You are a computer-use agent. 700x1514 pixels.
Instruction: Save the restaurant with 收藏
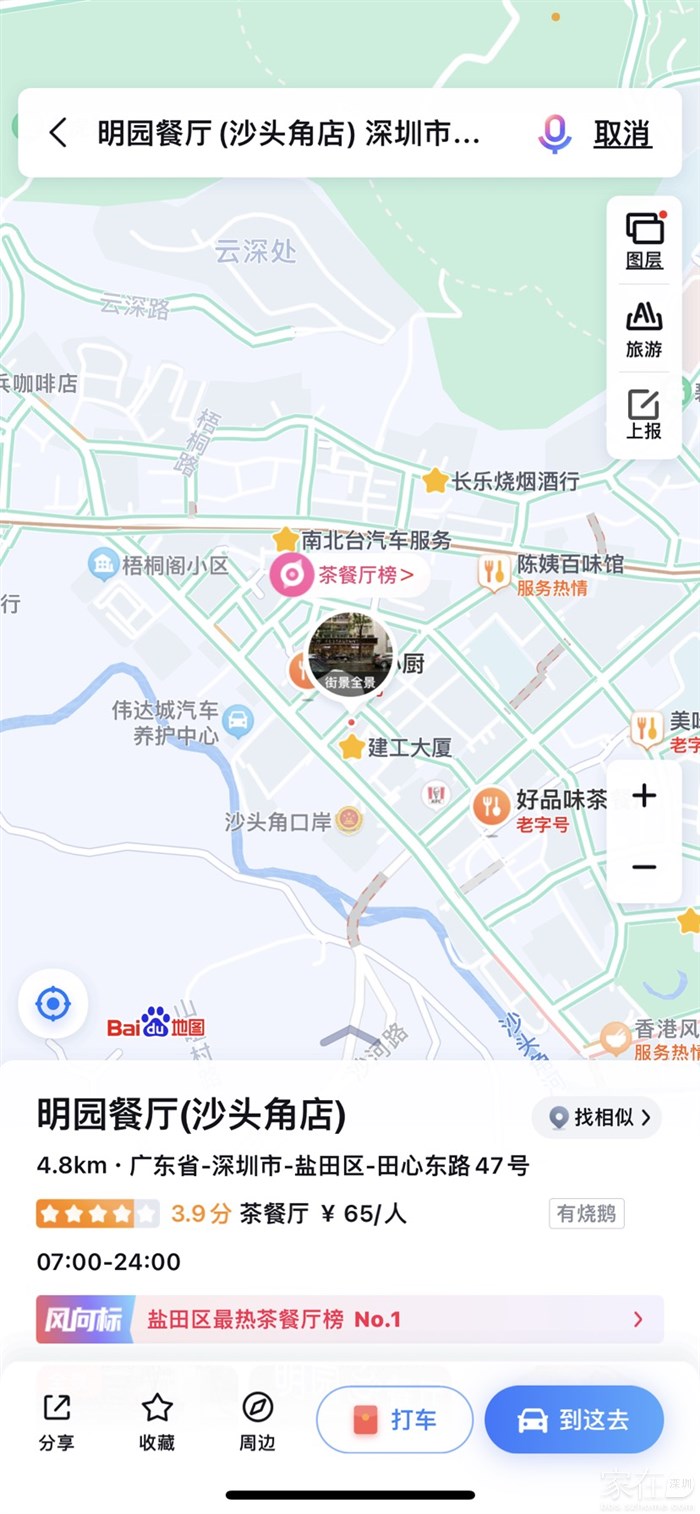point(157,1421)
